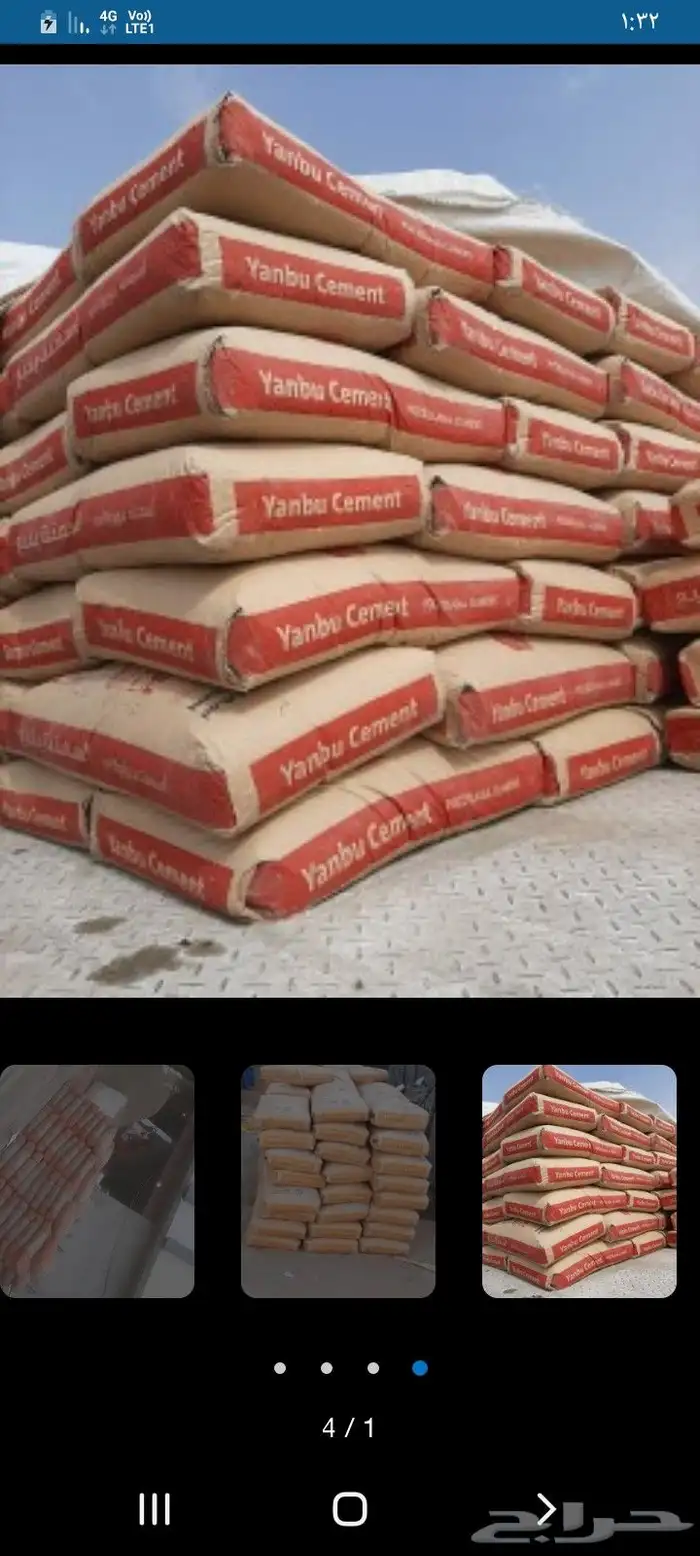700x1556 pixels.
Task: Open the recent apps overview
Action: tap(154, 1509)
